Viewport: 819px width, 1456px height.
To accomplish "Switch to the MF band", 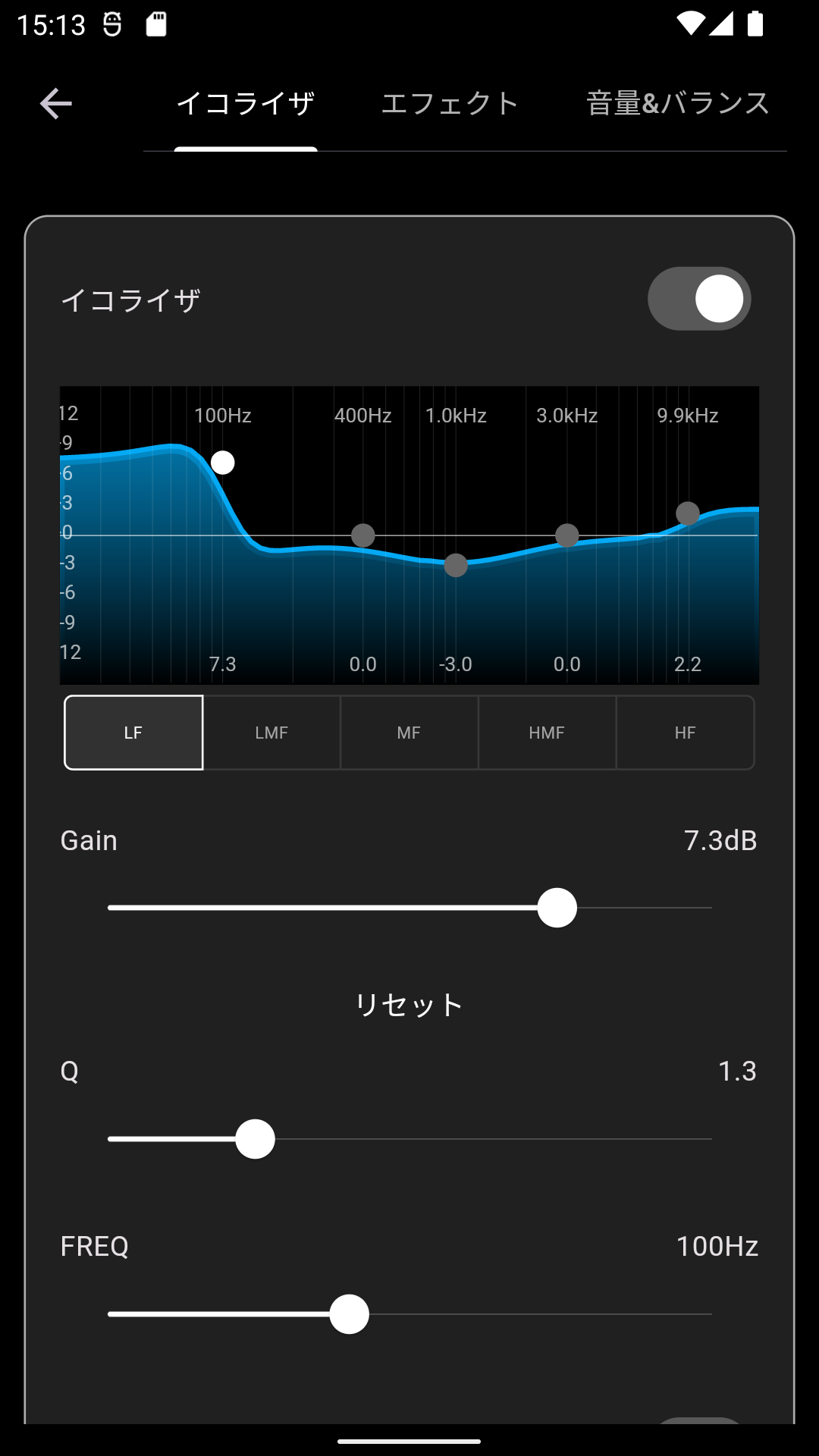I will pyautogui.click(x=409, y=733).
